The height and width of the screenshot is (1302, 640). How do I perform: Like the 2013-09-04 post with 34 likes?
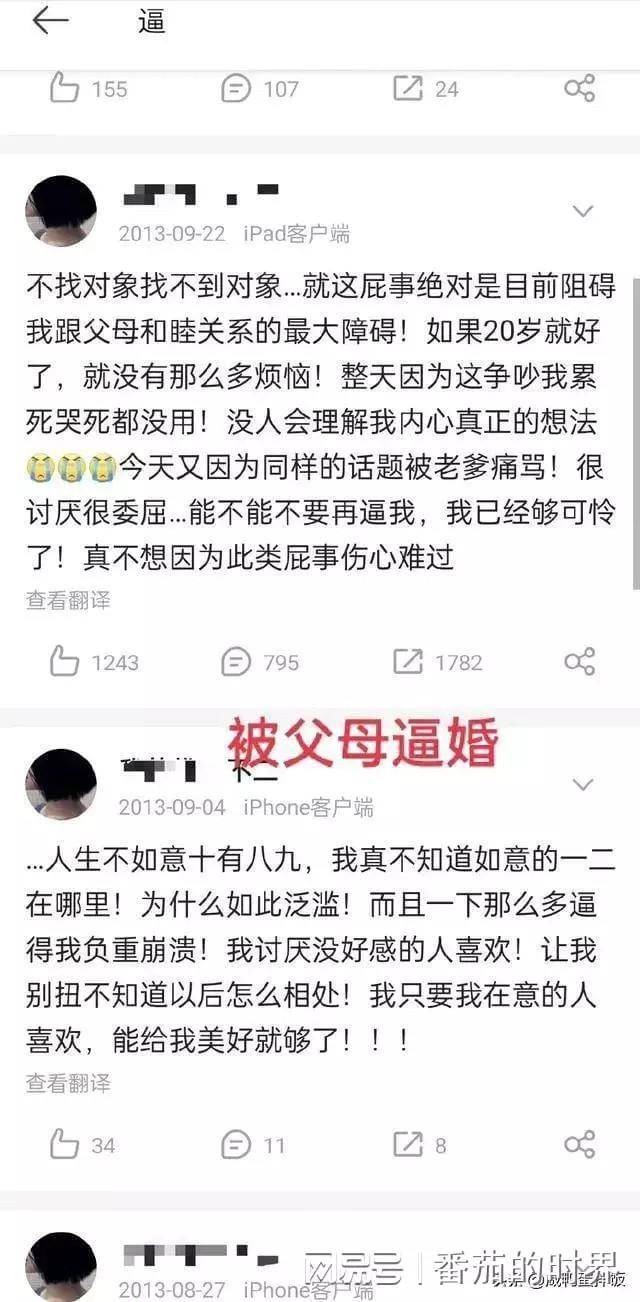click(x=66, y=1145)
